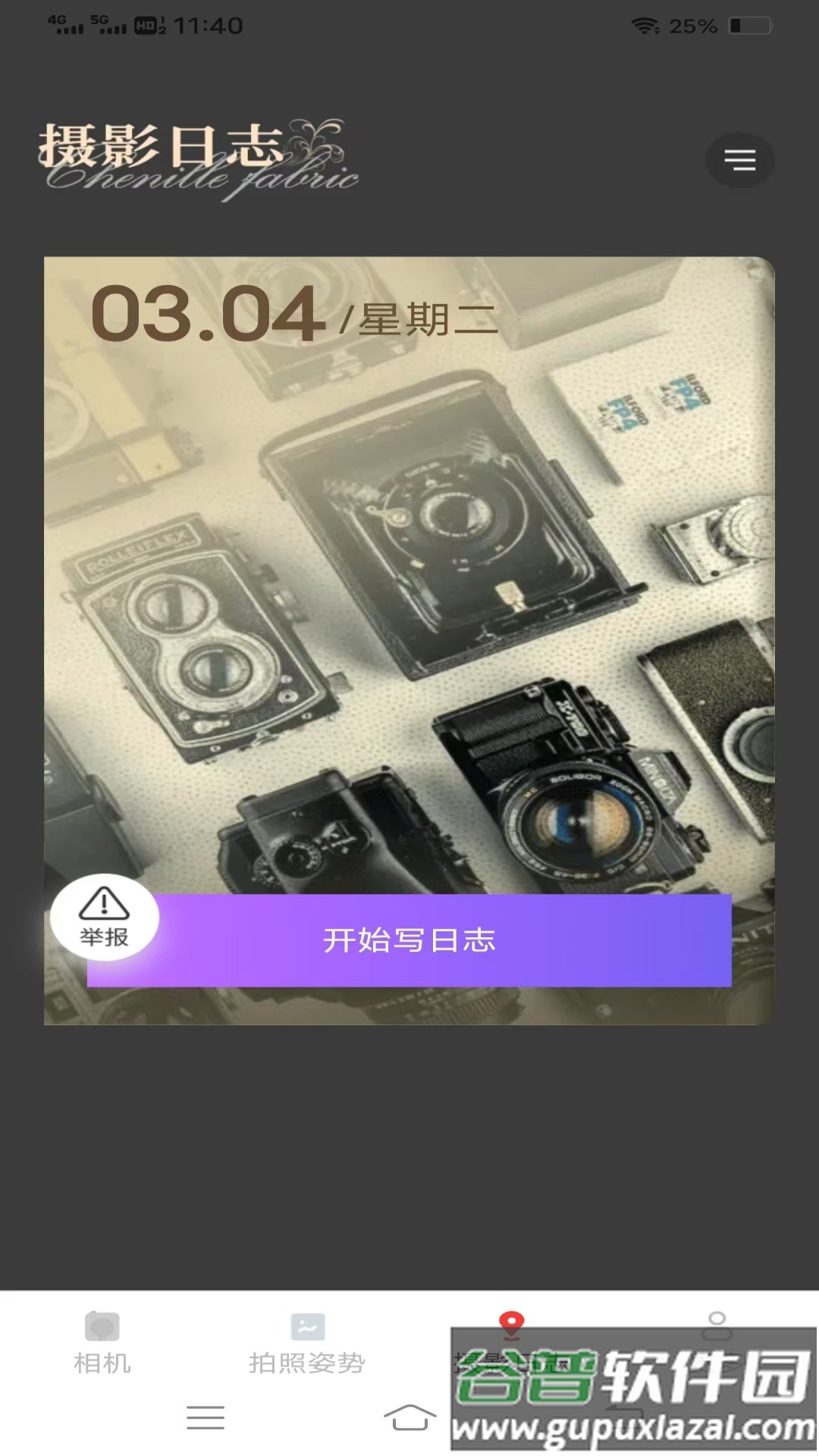The height and width of the screenshot is (1456, 819).
Task: Open the hamburger menu at top right
Action: coord(739,160)
